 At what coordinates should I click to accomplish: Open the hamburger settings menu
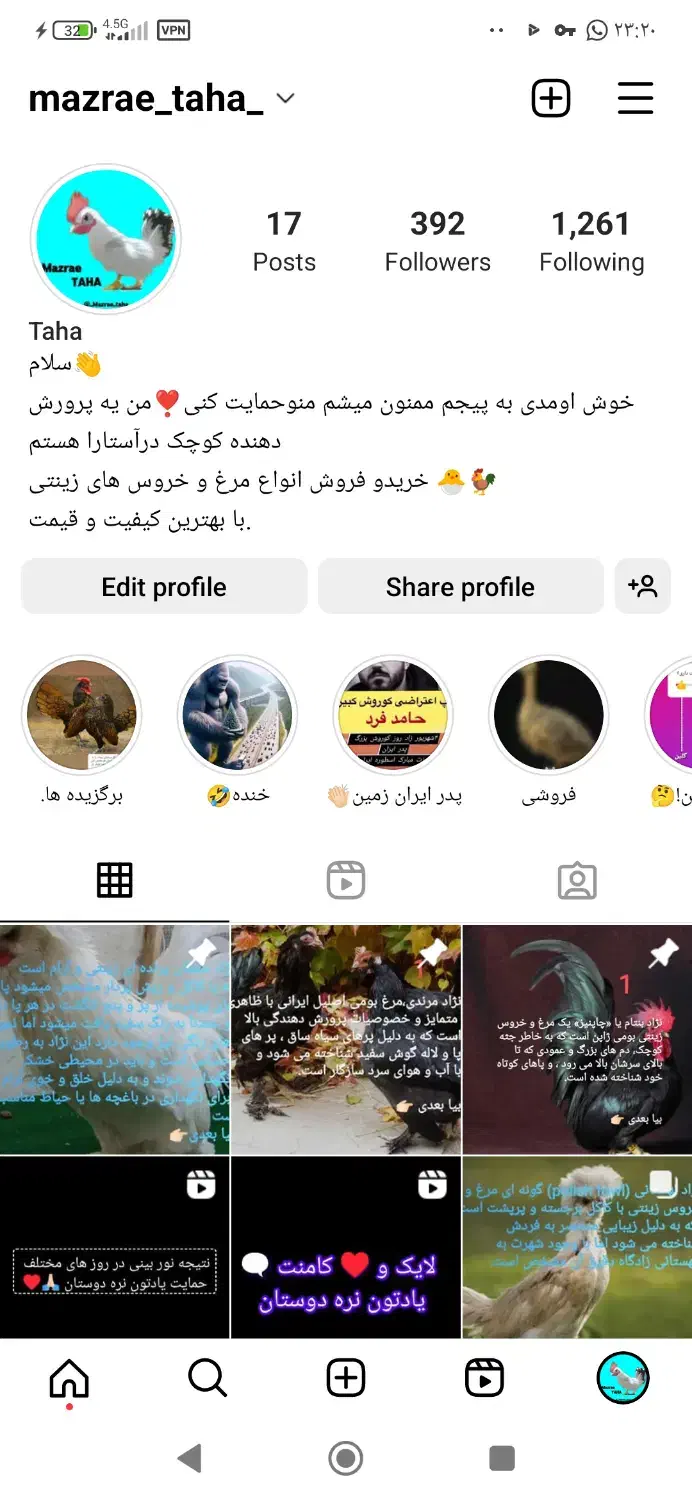[635, 98]
